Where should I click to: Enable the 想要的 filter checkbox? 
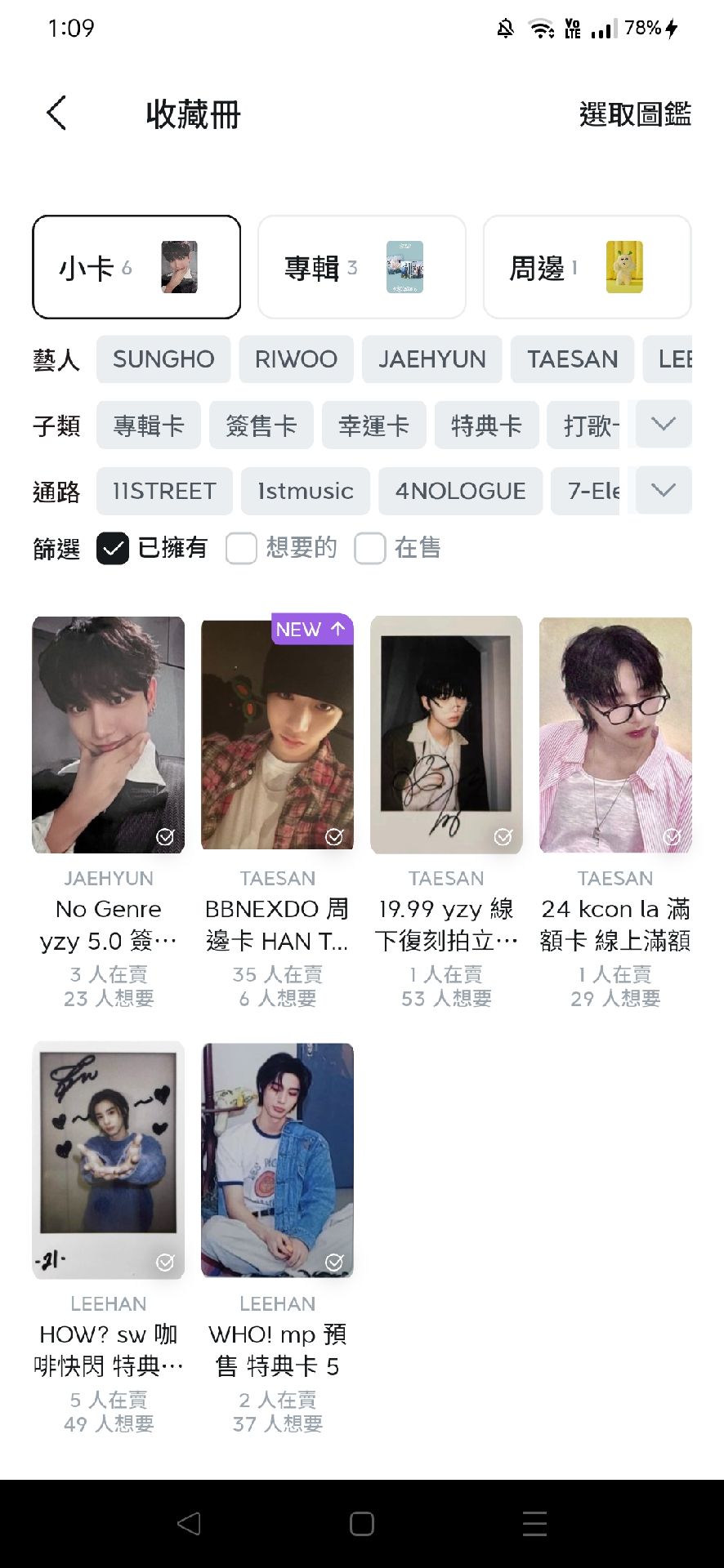click(x=241, y=548)
